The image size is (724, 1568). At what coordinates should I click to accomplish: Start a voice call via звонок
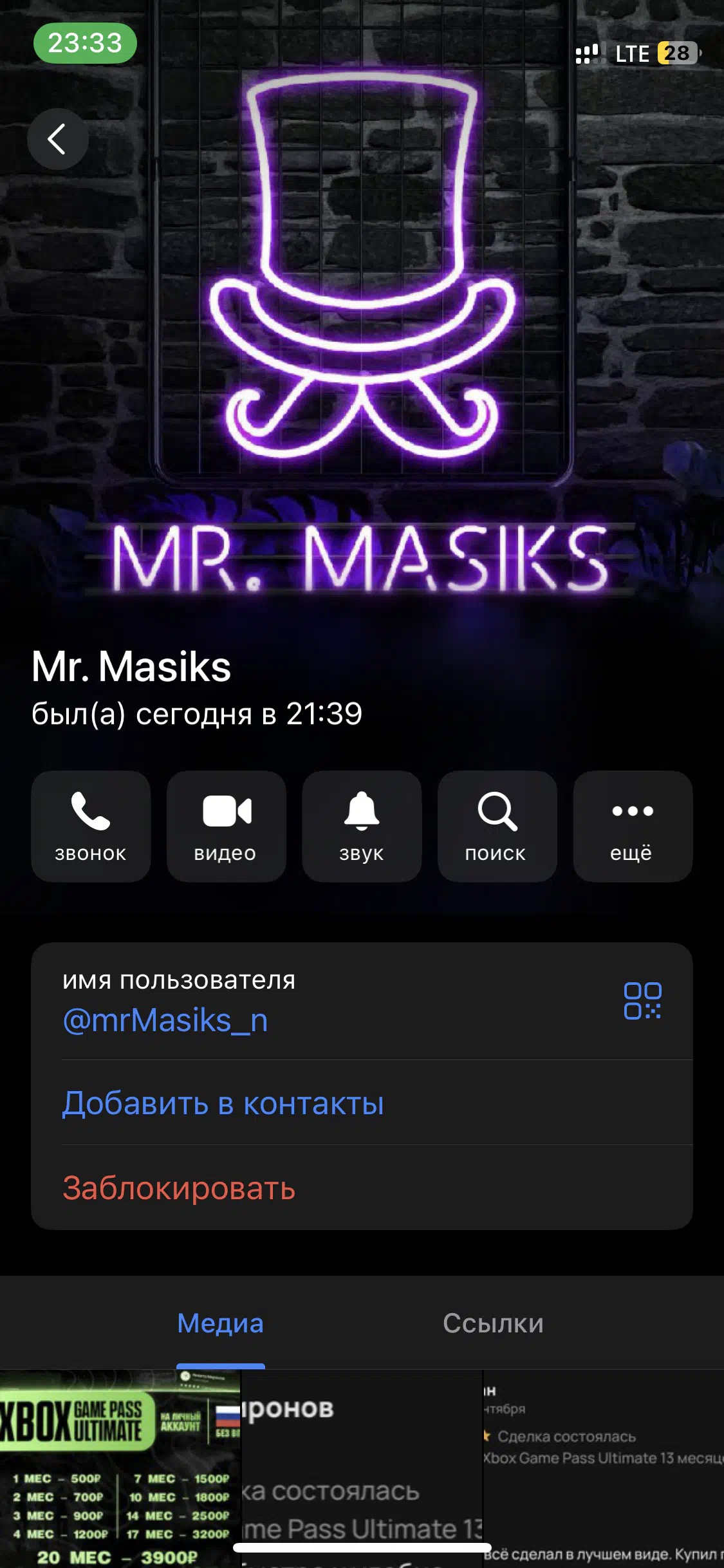(91, 826)
